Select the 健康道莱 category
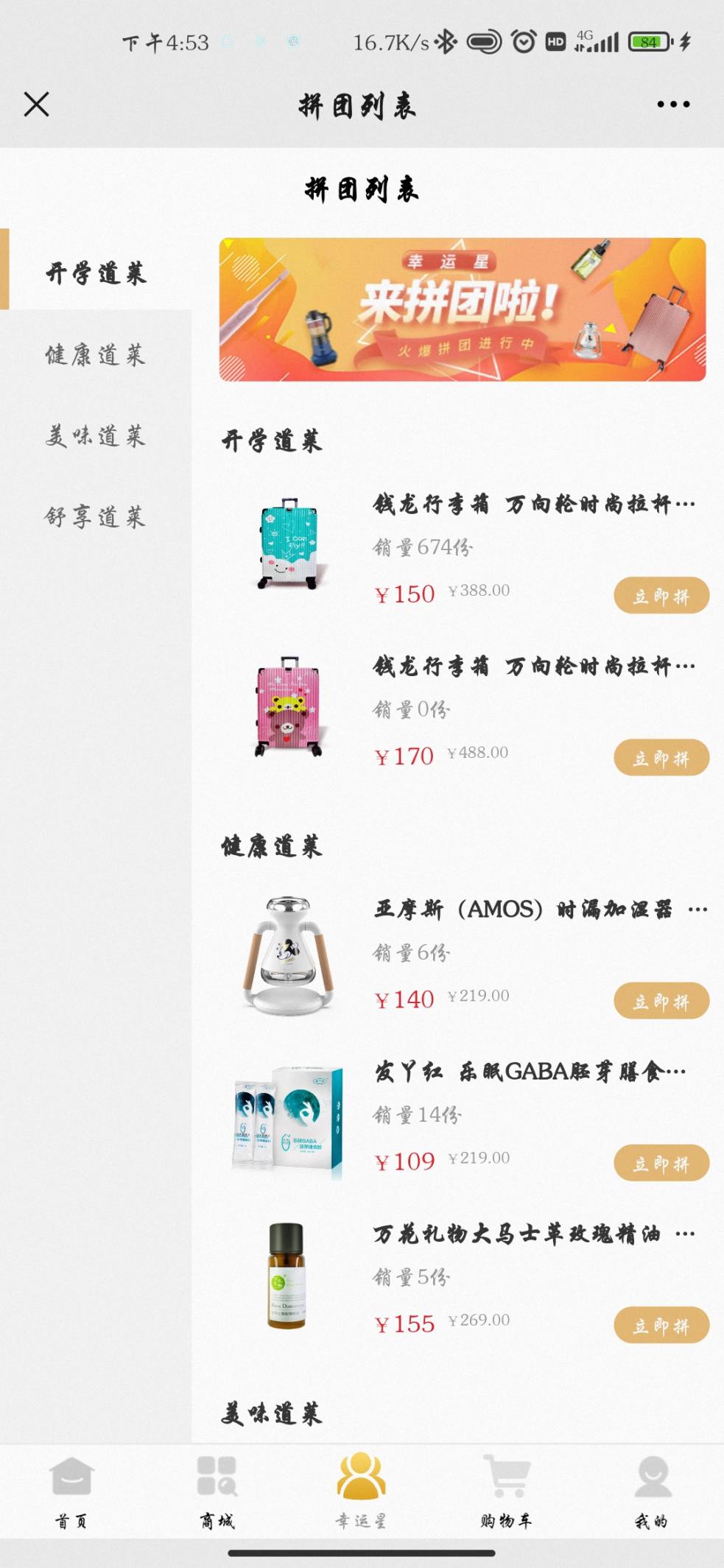The width and height of the screenshot is (724, 1568). pos(96,355)
